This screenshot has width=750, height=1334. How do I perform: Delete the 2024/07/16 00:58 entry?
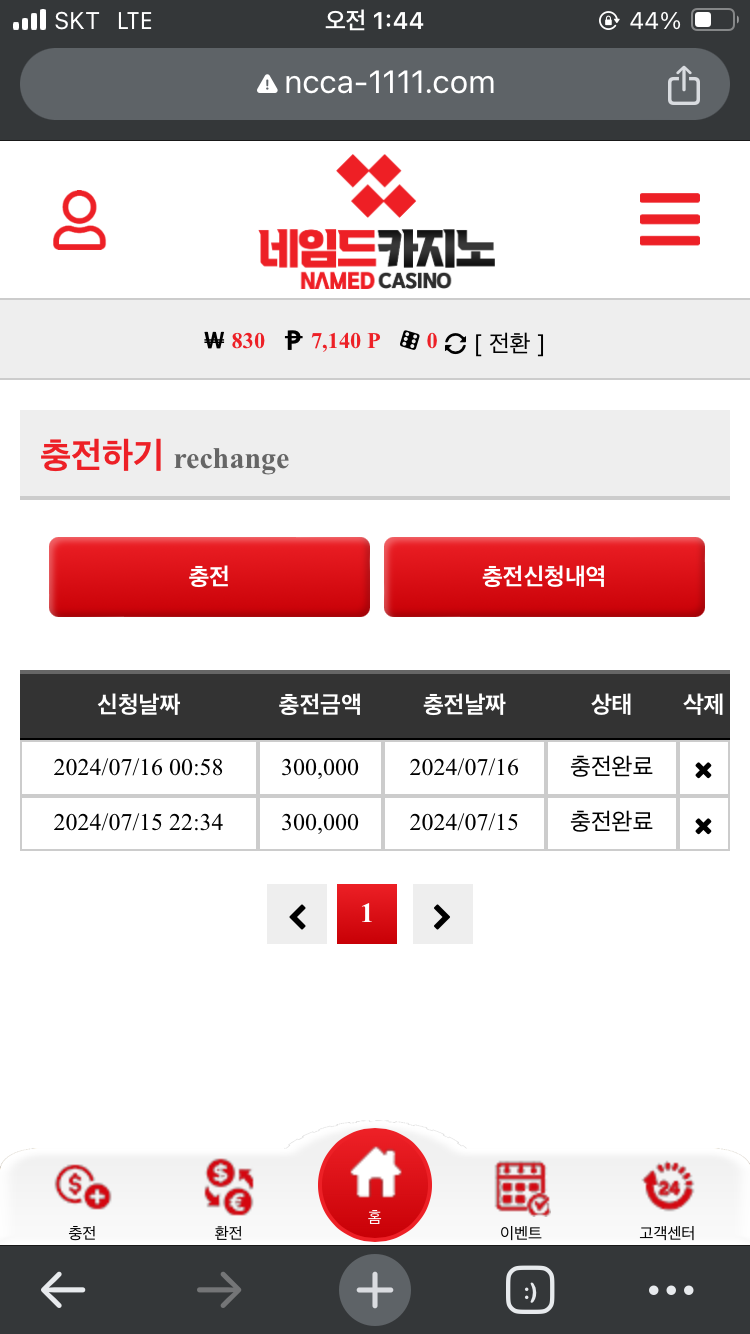tap(703, 769)
